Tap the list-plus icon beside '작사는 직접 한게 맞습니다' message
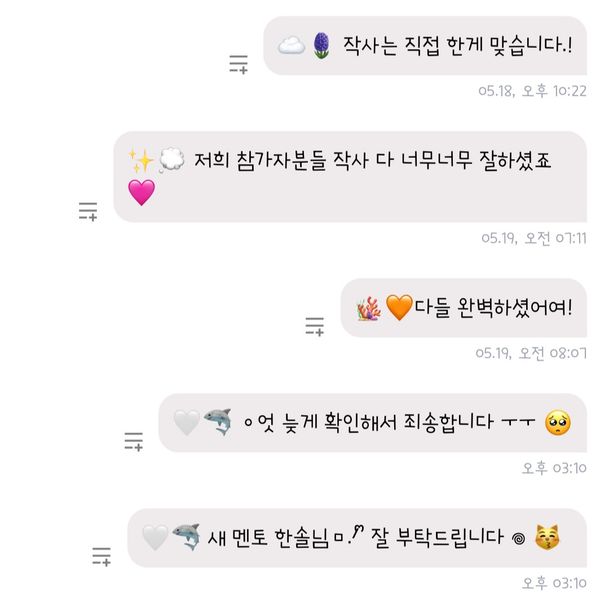Viewport: 600px width, 600px height. pyautogui.click(x=238, y=64)
